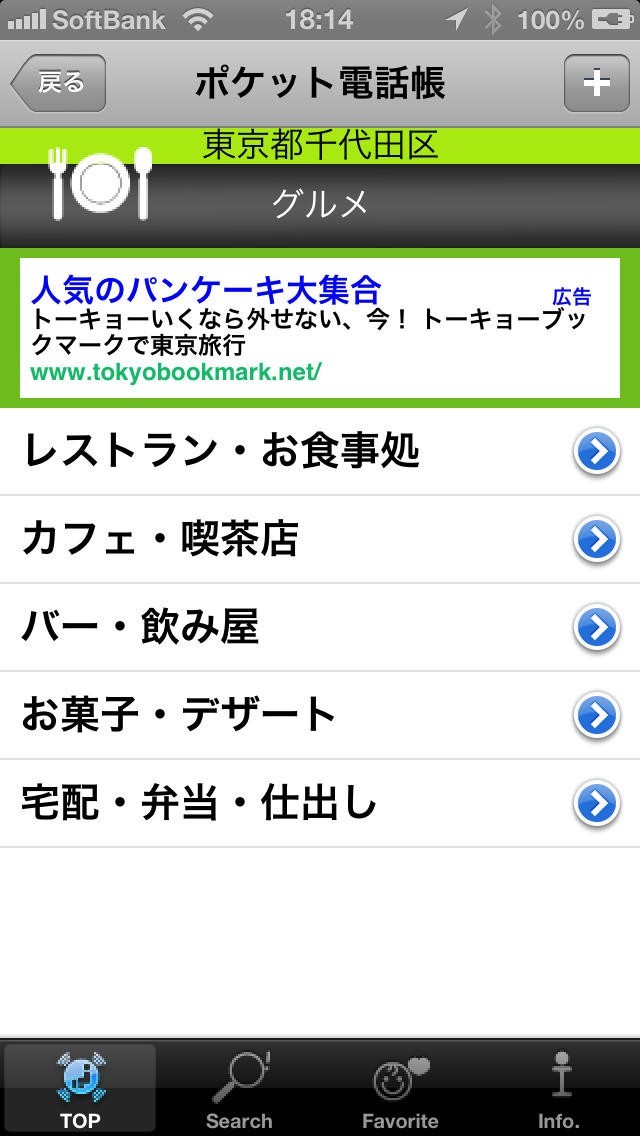640x1136 pixels.
Task: Open お菓子・デザート category
Action: 320,716
